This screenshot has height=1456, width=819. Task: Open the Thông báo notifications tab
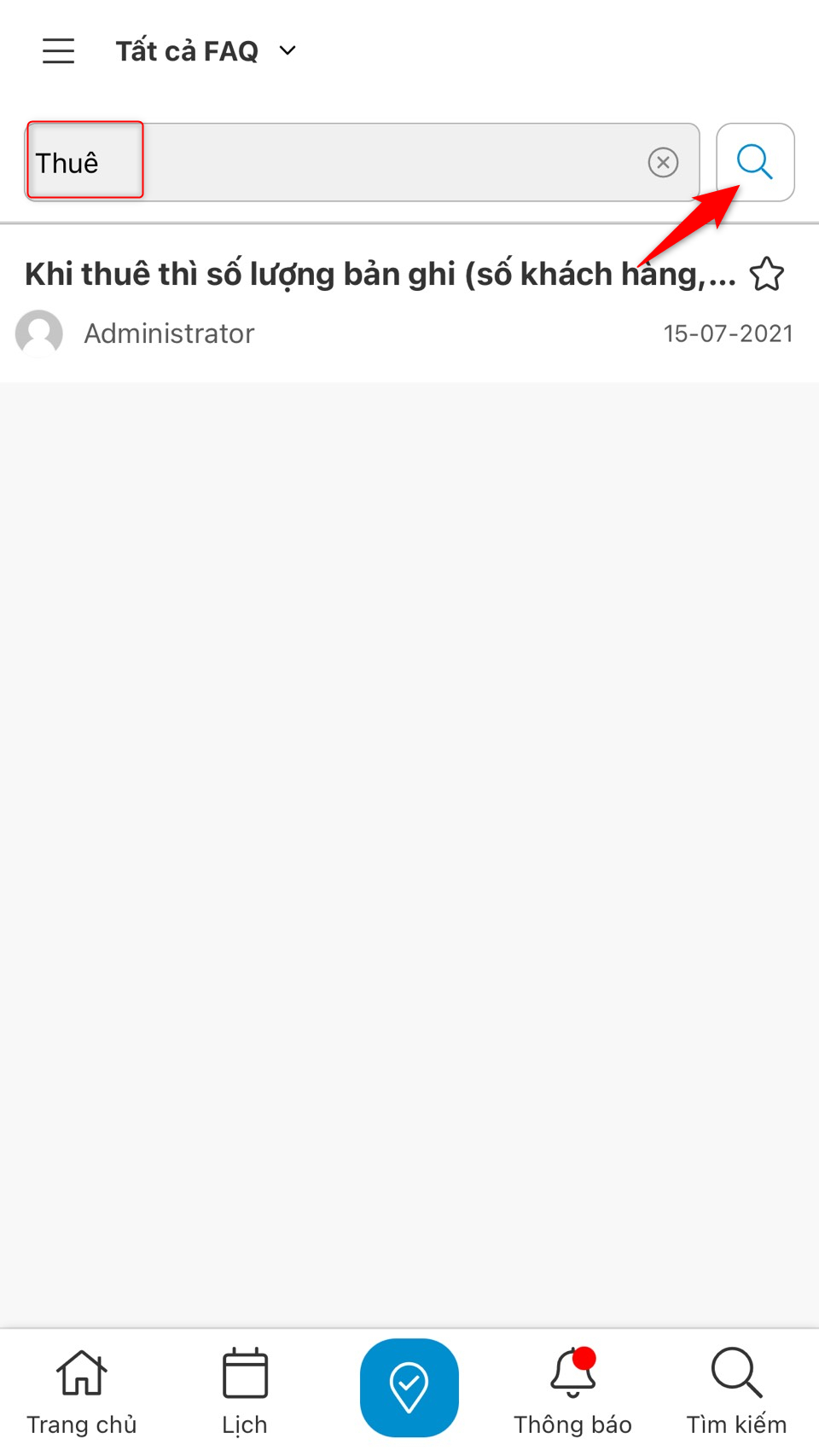point(572,1390)
